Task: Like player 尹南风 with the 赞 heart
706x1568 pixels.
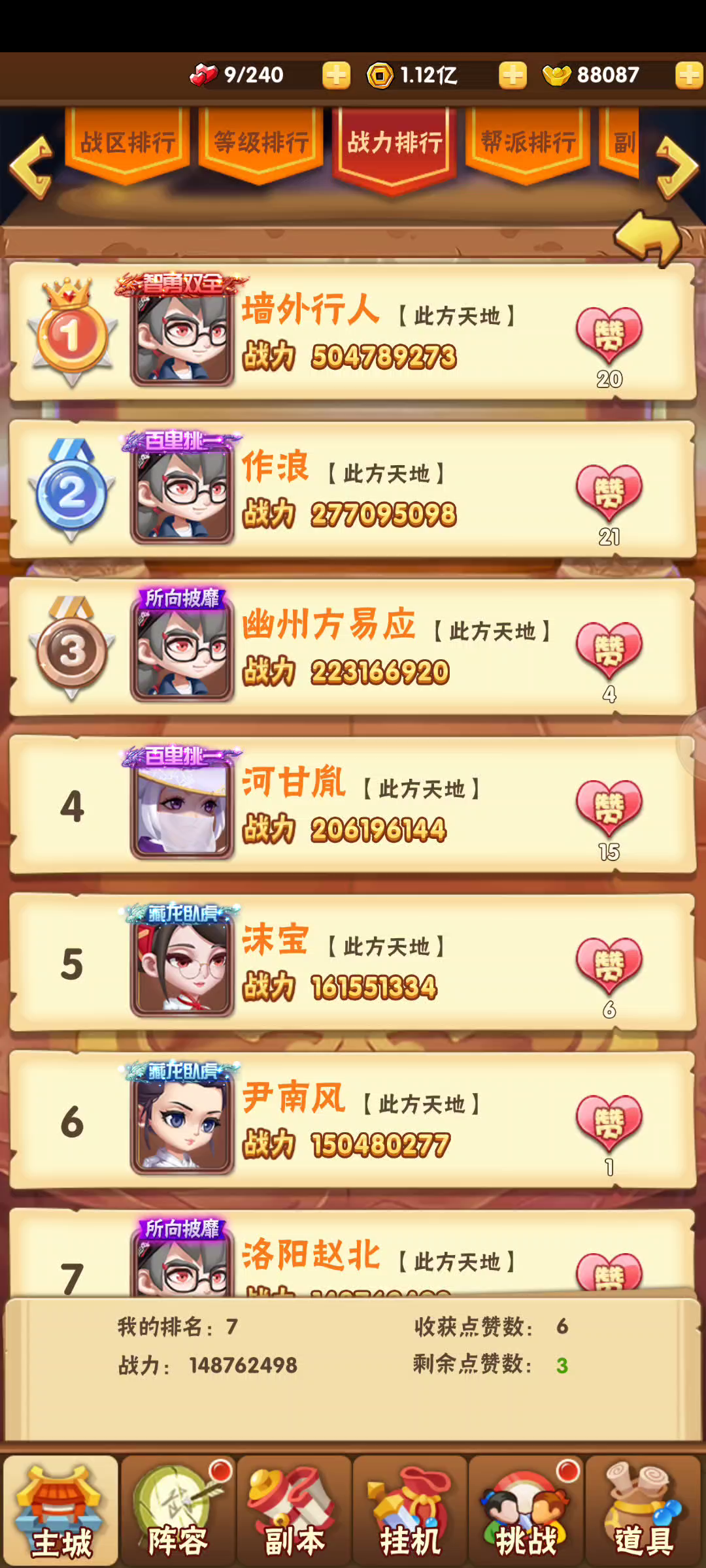Action: [609, 1123]
